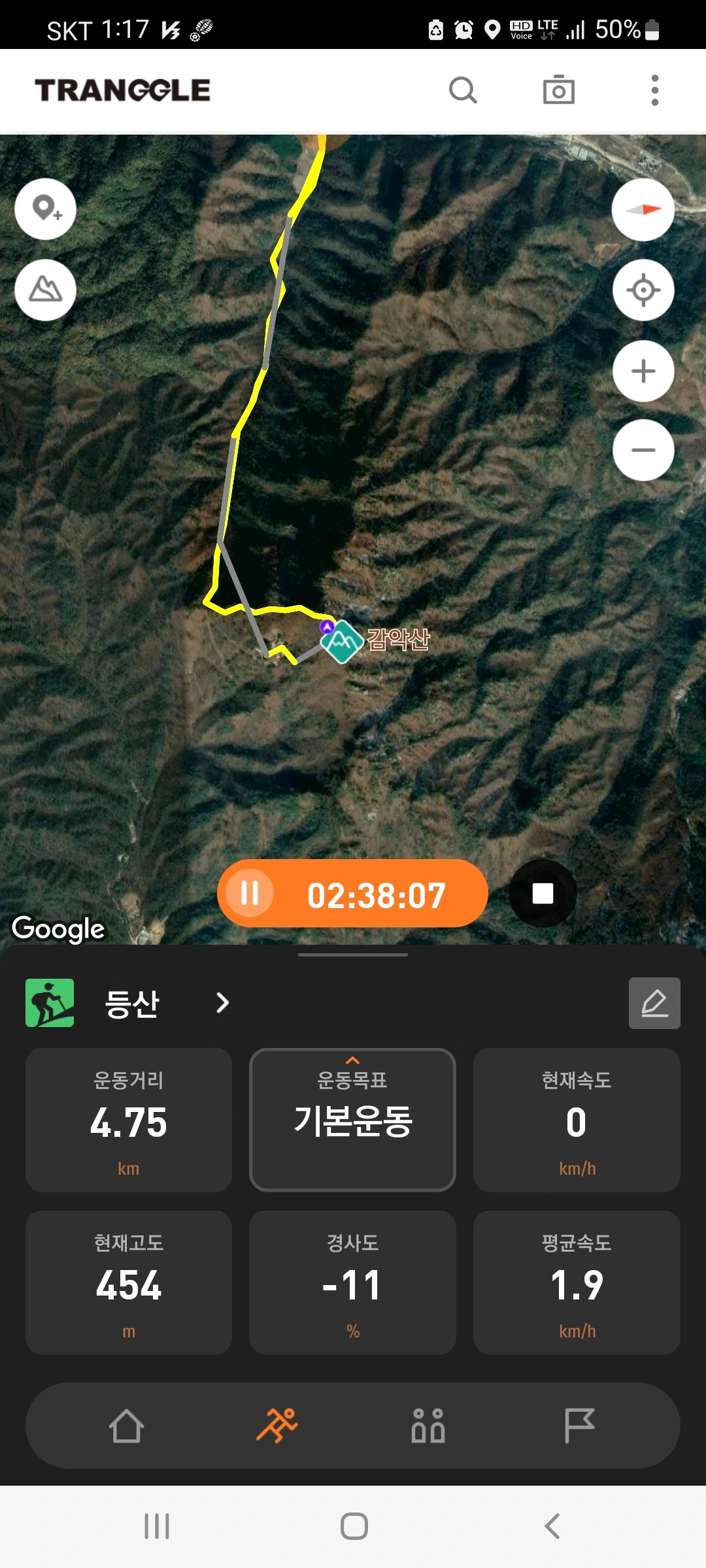Pause the workout timer
The image size is (706, 1568).
tap(250, 893)
